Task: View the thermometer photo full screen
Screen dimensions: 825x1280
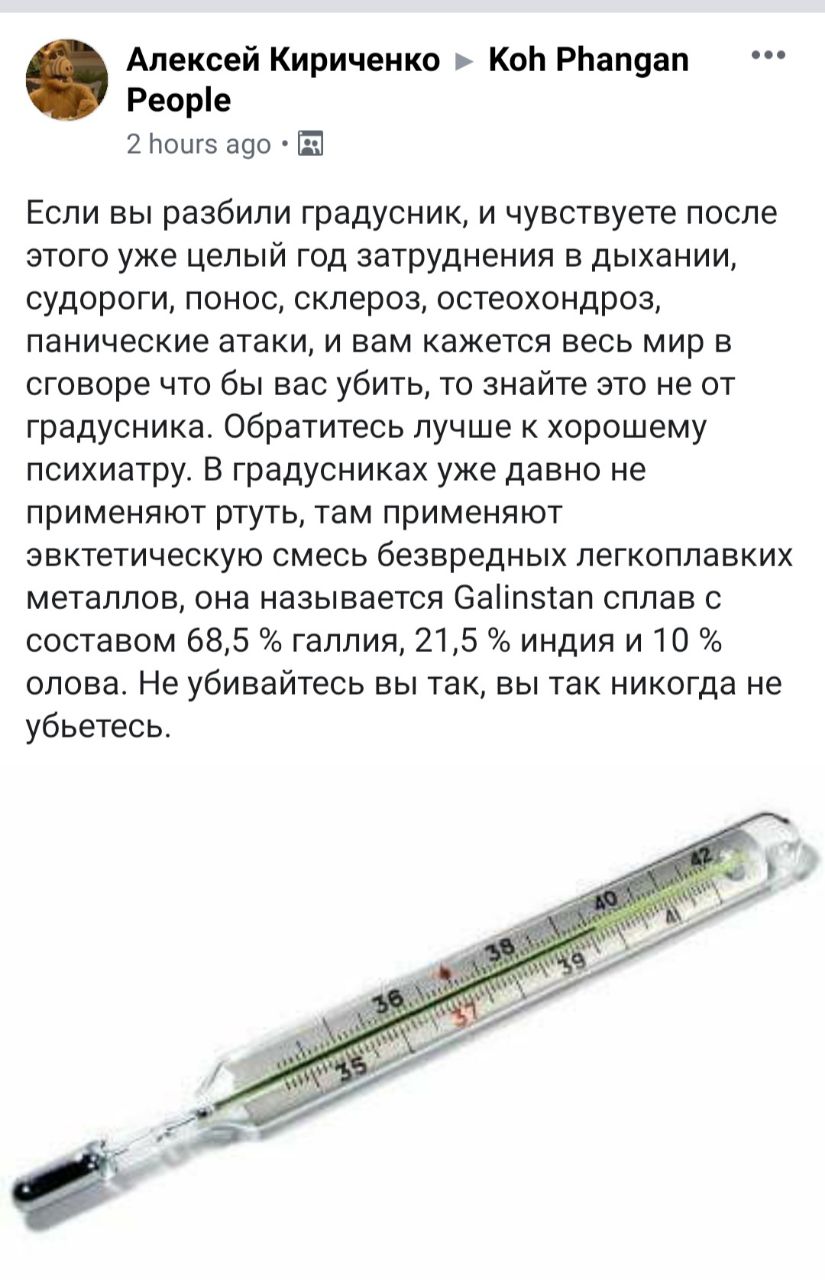Action: pos(412,1010)
